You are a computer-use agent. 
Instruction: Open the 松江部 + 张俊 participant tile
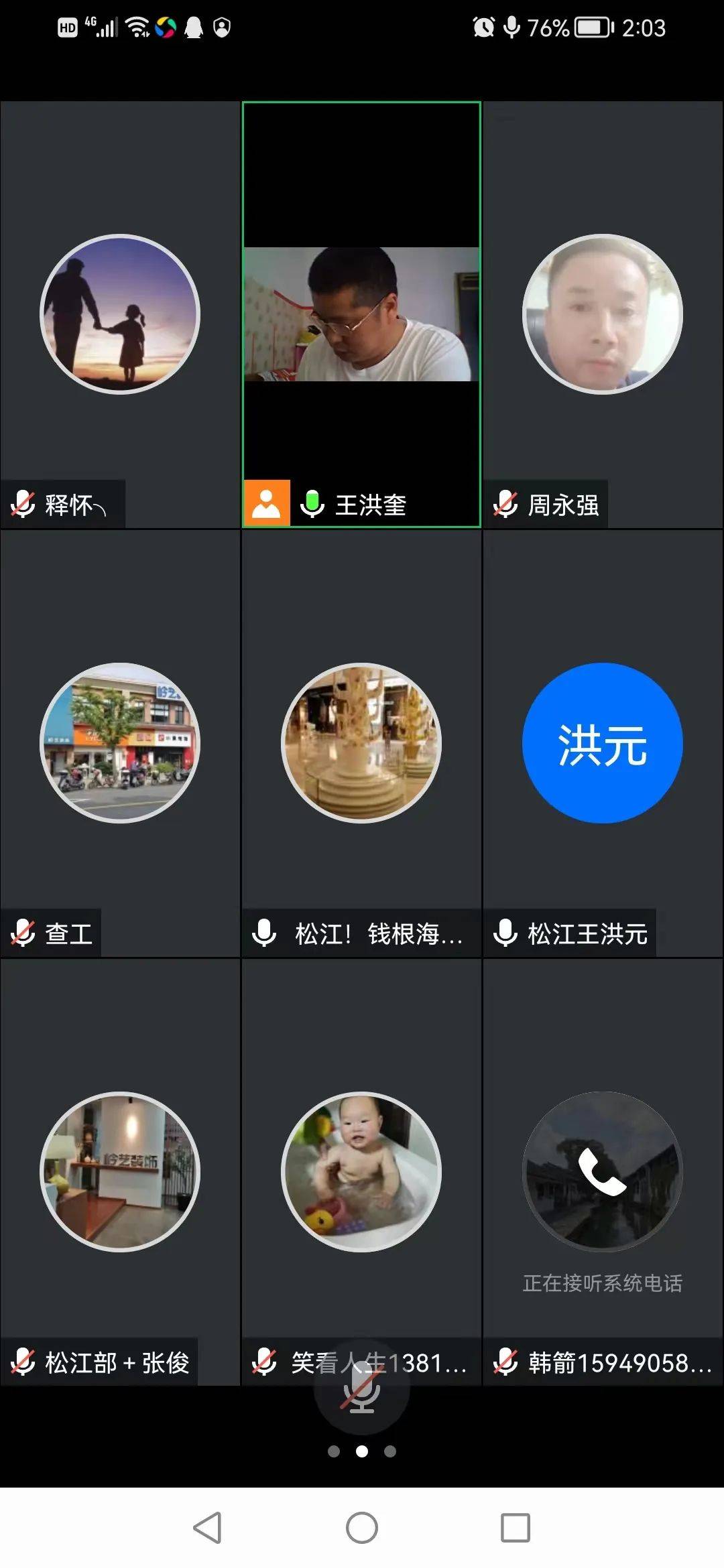tap(120, 1171)
